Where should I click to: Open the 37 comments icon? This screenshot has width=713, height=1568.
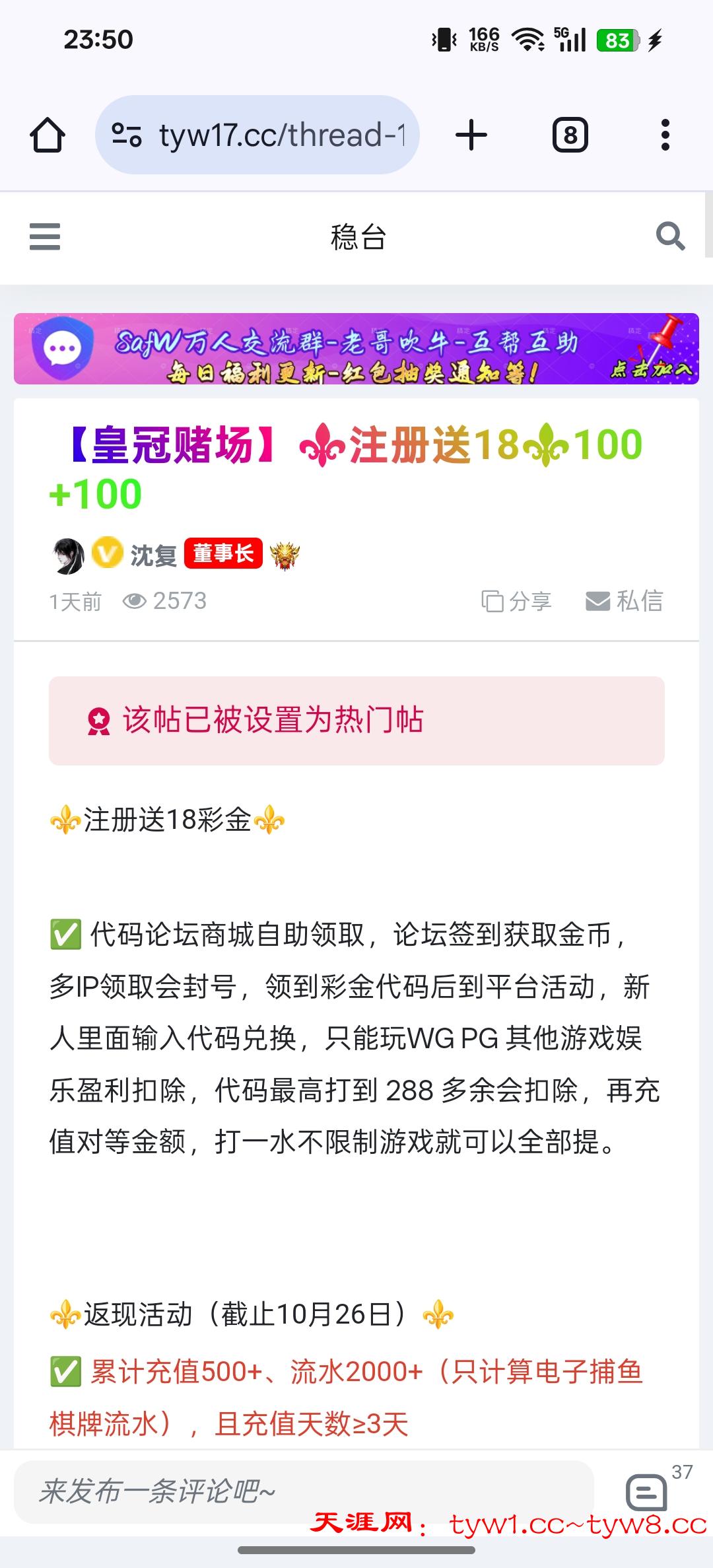pos(647,1491)
